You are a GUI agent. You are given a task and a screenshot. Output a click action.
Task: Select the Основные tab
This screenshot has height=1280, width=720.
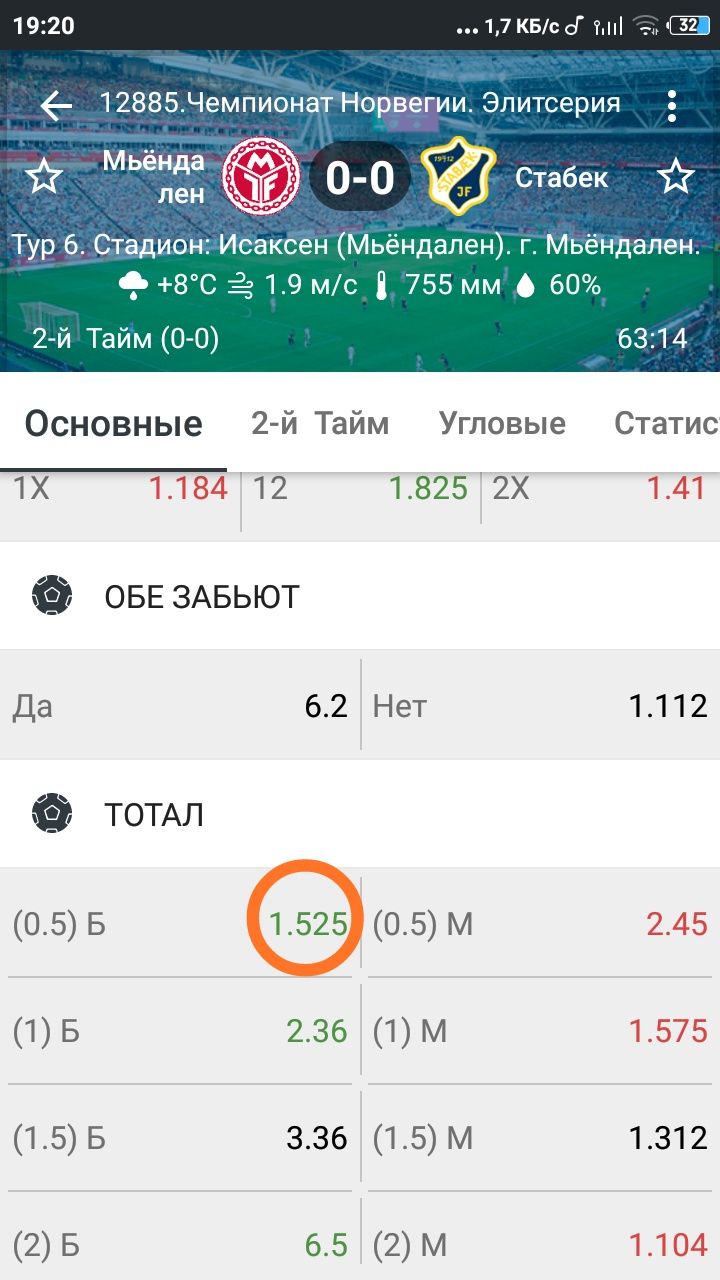coord(114,424)
